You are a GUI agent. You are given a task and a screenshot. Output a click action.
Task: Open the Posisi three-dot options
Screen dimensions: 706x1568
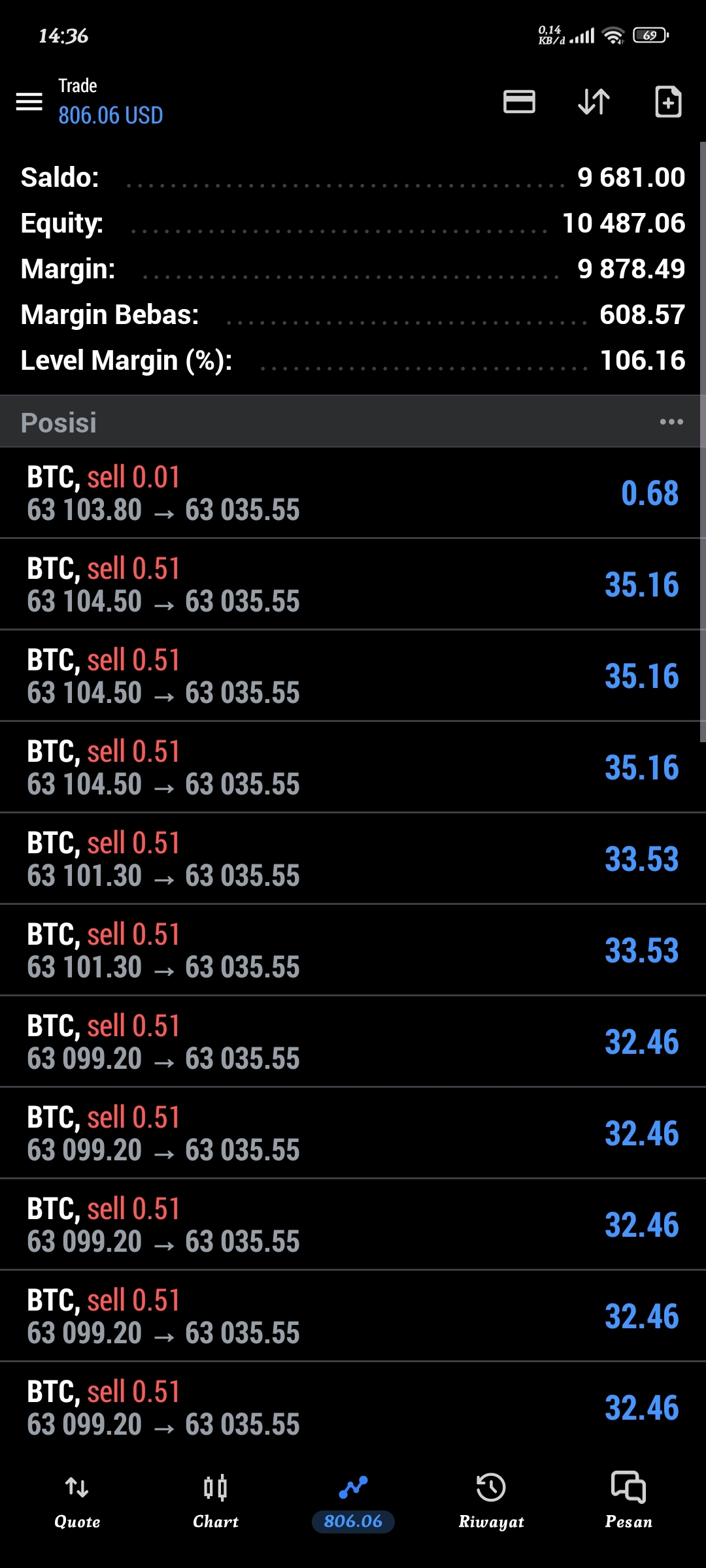[671, 422]
